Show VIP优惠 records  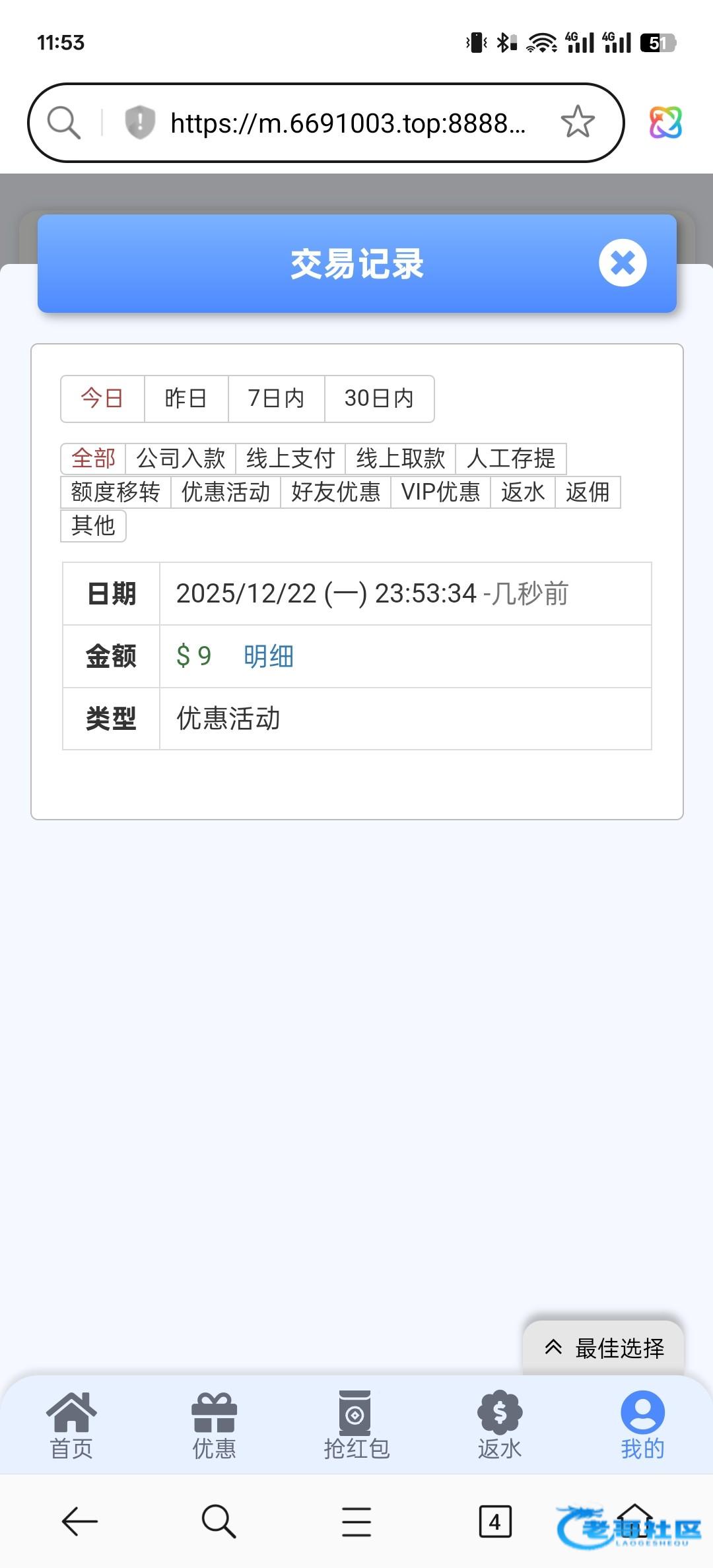(440, 492)
